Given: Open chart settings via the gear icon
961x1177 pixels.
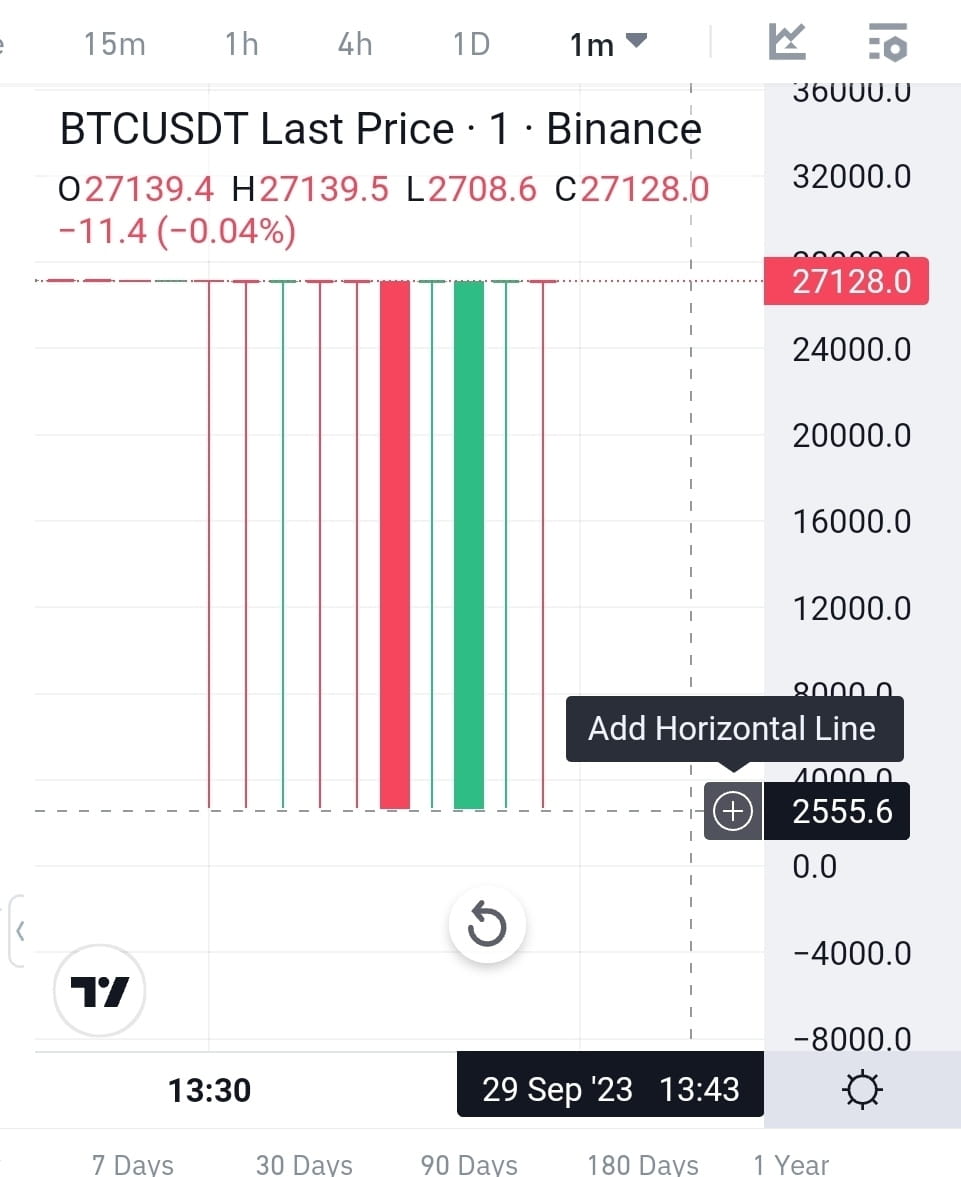Looking at the screenshot, I should pyautogui.click(x=861, y=1090).
